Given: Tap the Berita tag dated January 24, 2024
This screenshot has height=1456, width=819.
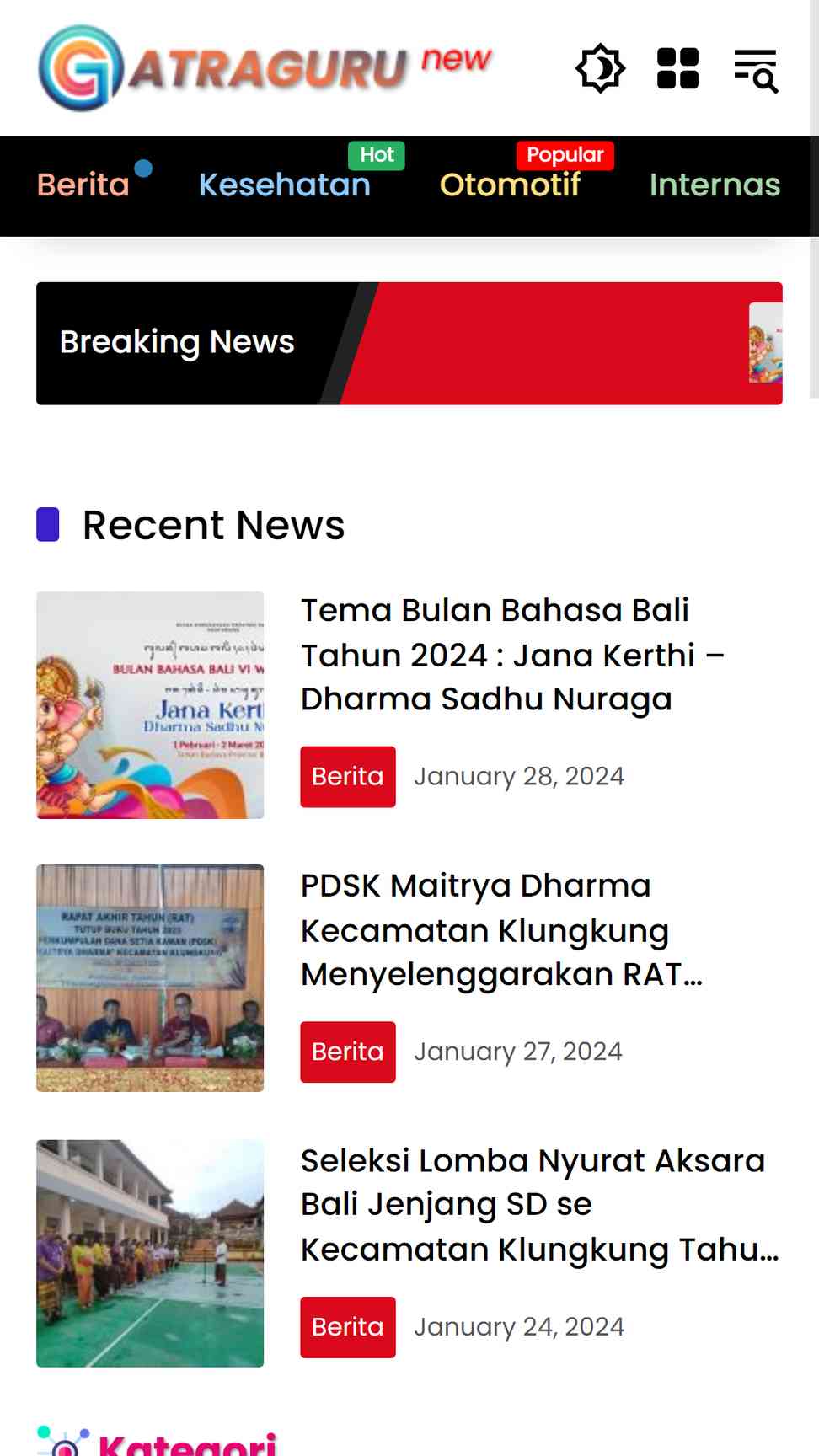Looking at the screenshot, I should pyautogui.click(x=348, y=1328).
